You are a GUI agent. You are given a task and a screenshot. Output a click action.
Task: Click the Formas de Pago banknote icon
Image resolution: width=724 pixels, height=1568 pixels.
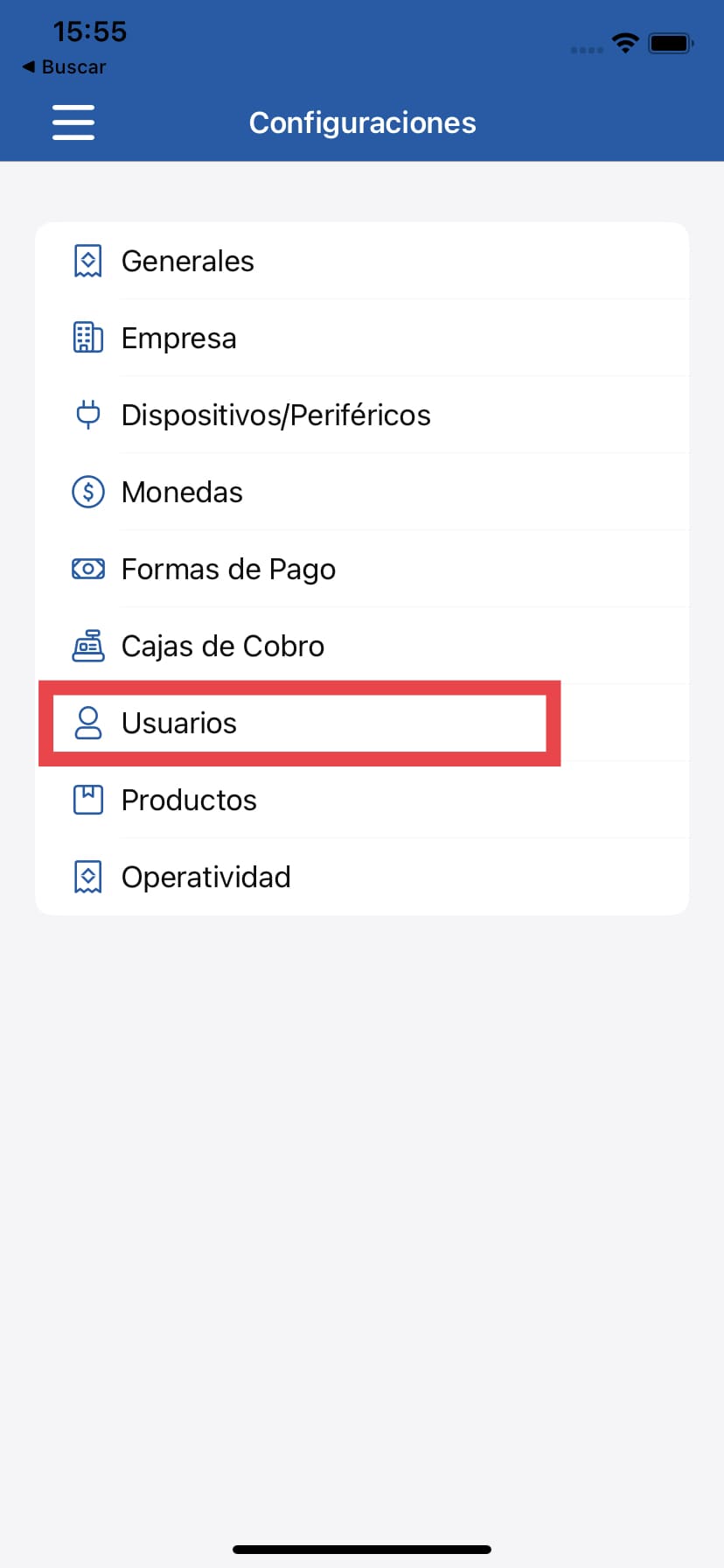87,569
